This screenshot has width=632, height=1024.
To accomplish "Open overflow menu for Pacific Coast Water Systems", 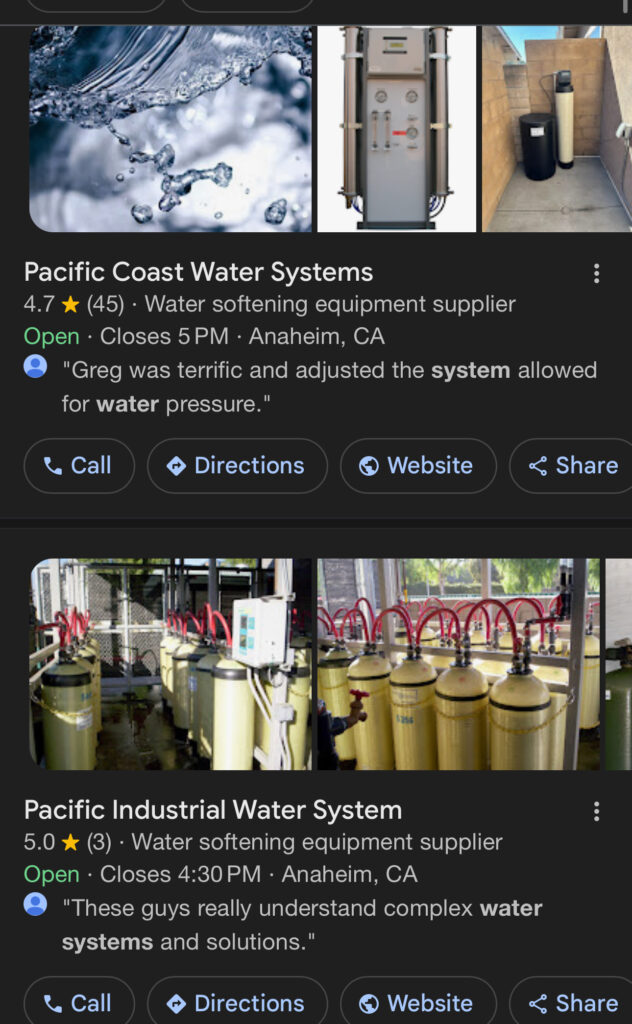I will (x=596, y=273).
